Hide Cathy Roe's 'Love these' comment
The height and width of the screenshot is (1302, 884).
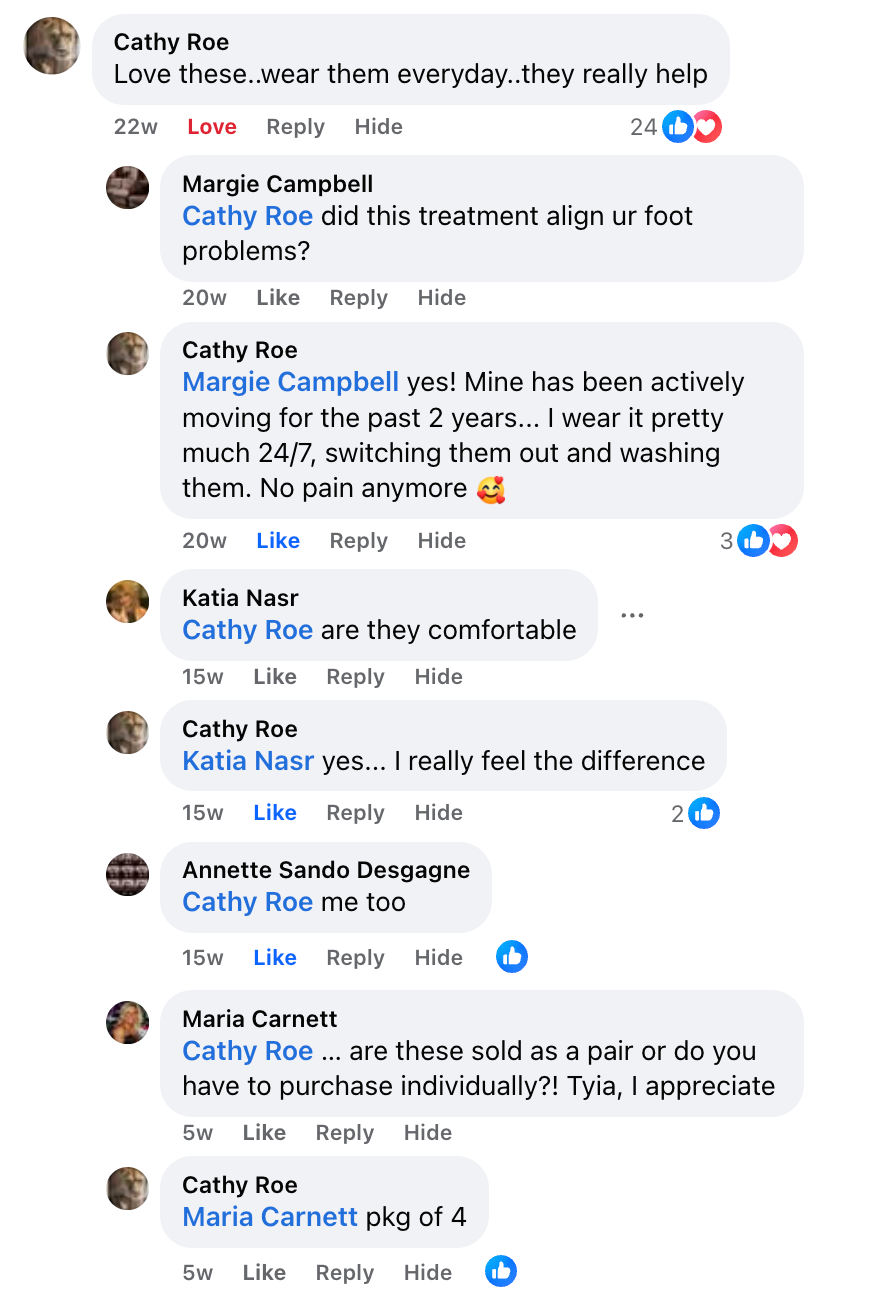[x=378, y=127]
